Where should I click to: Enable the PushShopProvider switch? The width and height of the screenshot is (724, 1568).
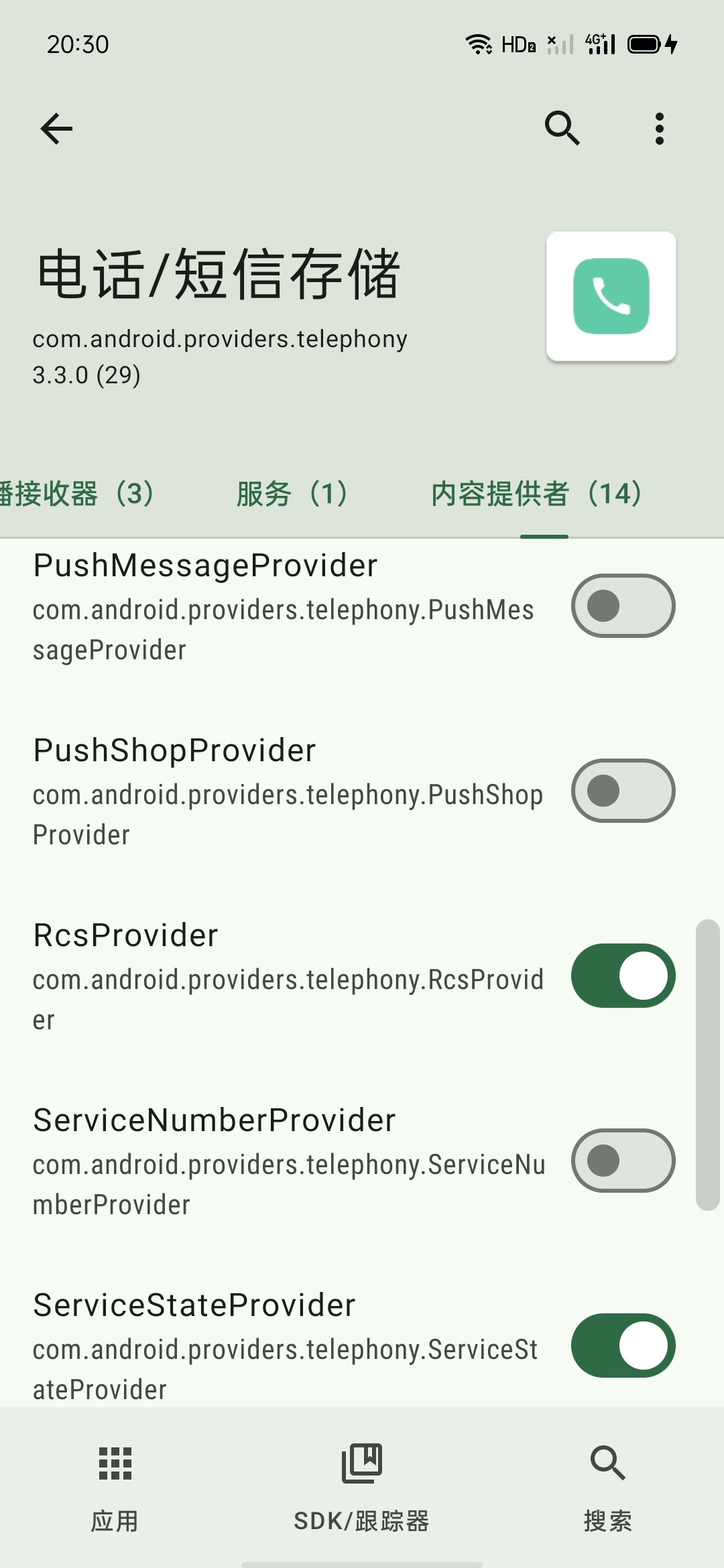pos(623,791)
